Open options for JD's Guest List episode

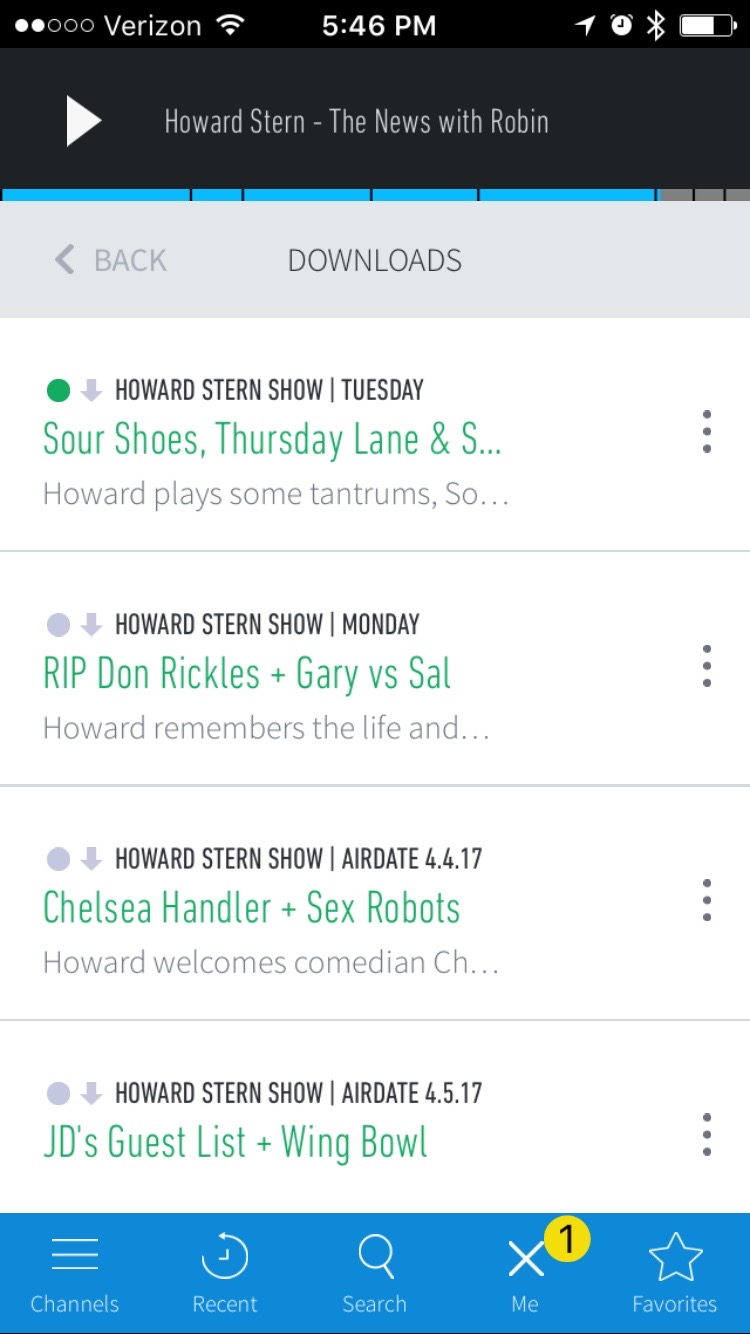pyautogui.click(x=707, y=1134)
